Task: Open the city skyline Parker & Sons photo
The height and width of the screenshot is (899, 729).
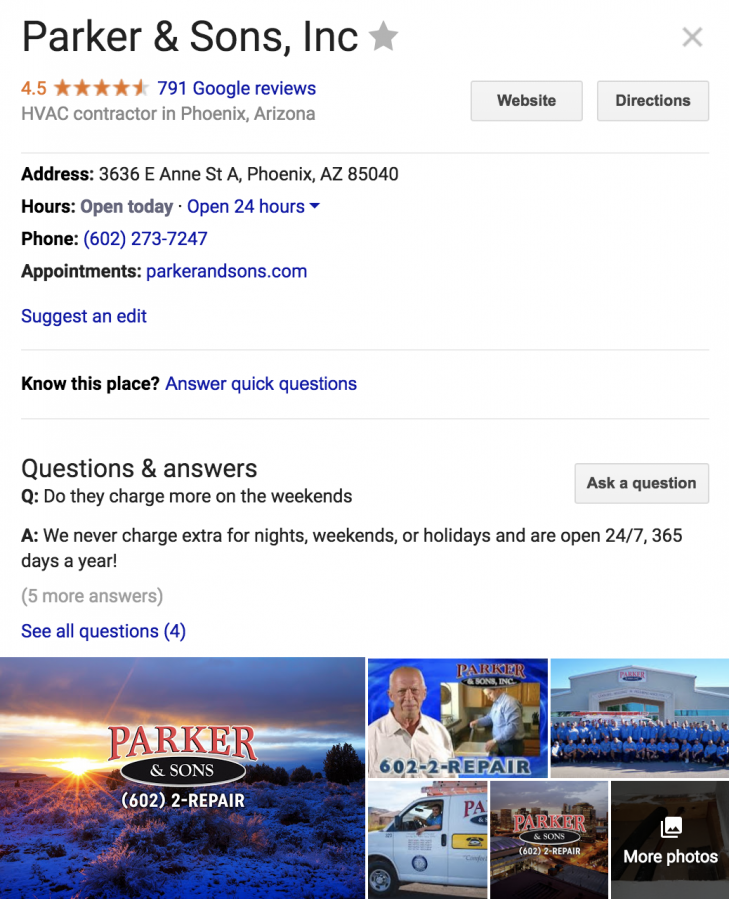Action: point(547,840)
